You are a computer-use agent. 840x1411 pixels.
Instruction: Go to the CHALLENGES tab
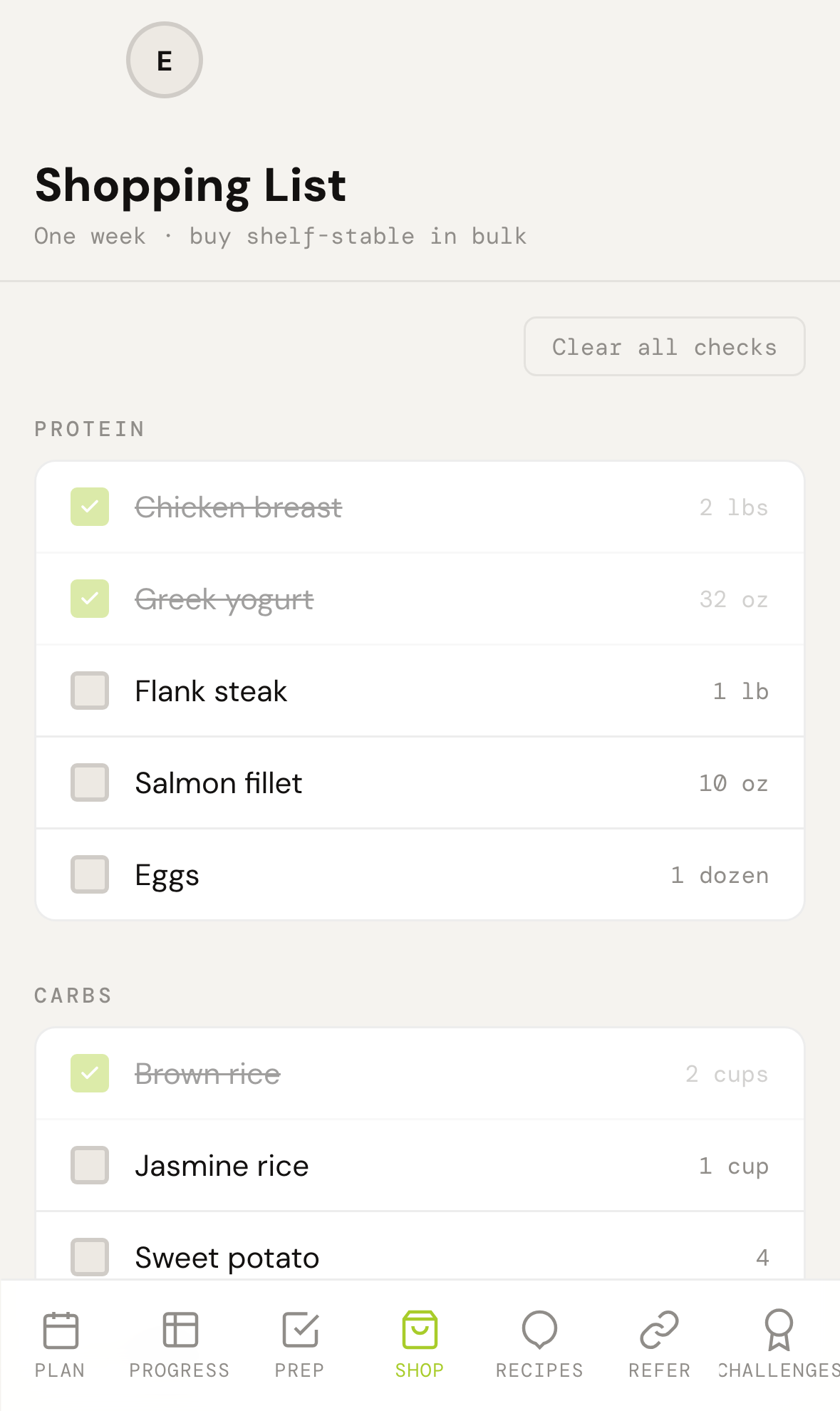tap(778, 1369)
